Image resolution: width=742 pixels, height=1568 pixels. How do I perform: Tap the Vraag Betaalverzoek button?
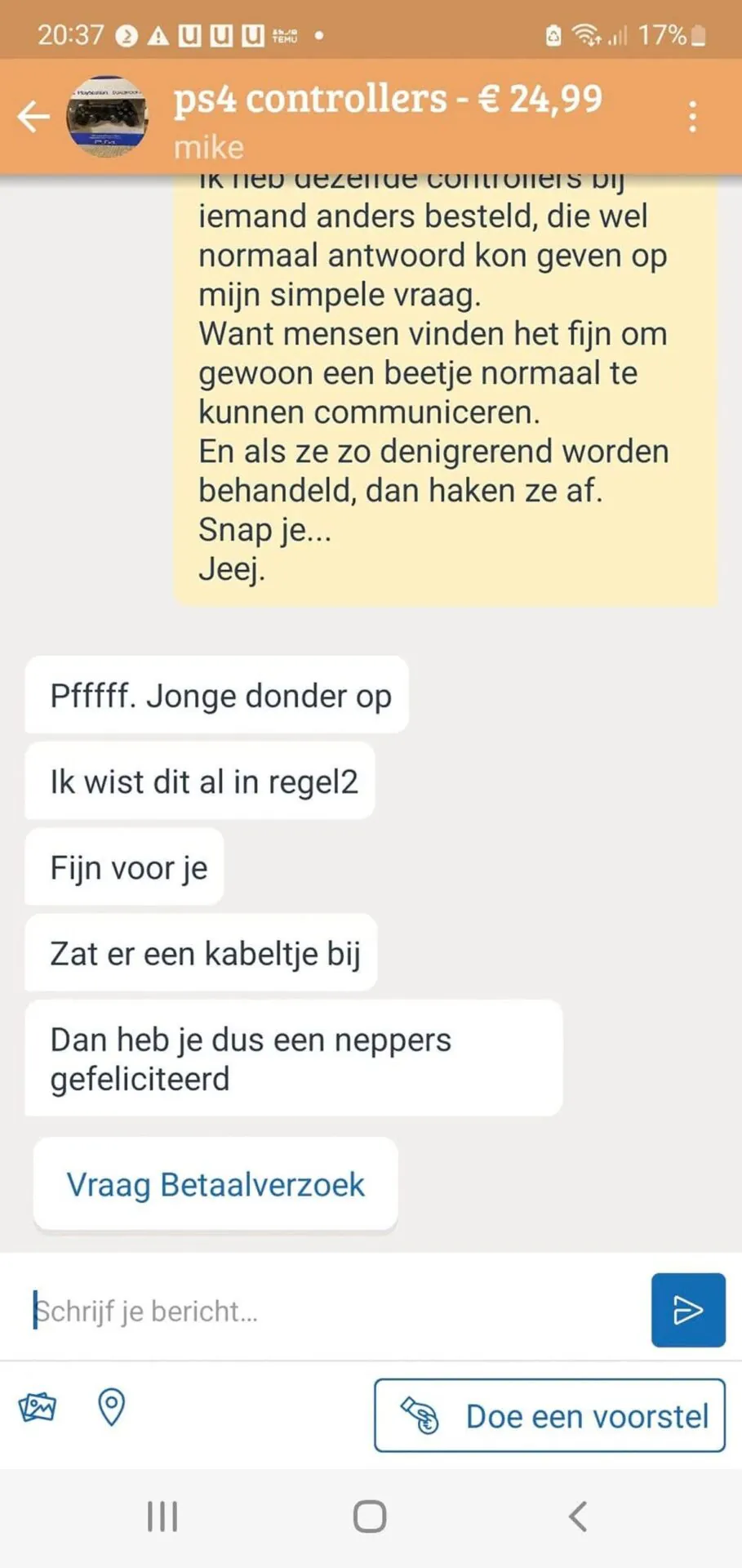click(215, 1184)
